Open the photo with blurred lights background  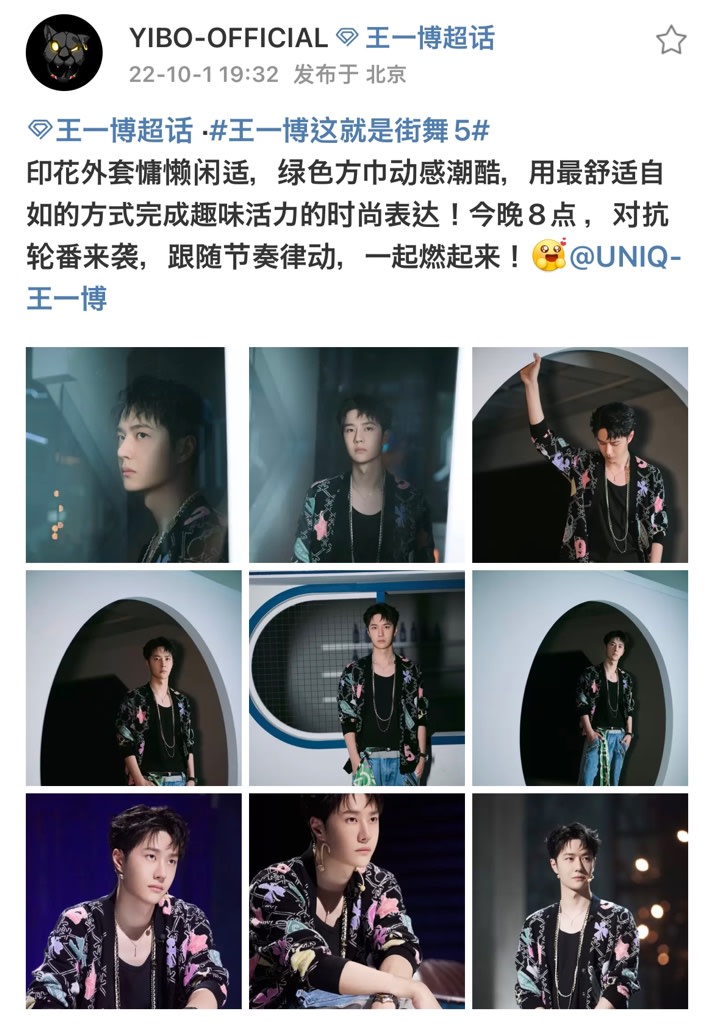[x=580, y=900]
